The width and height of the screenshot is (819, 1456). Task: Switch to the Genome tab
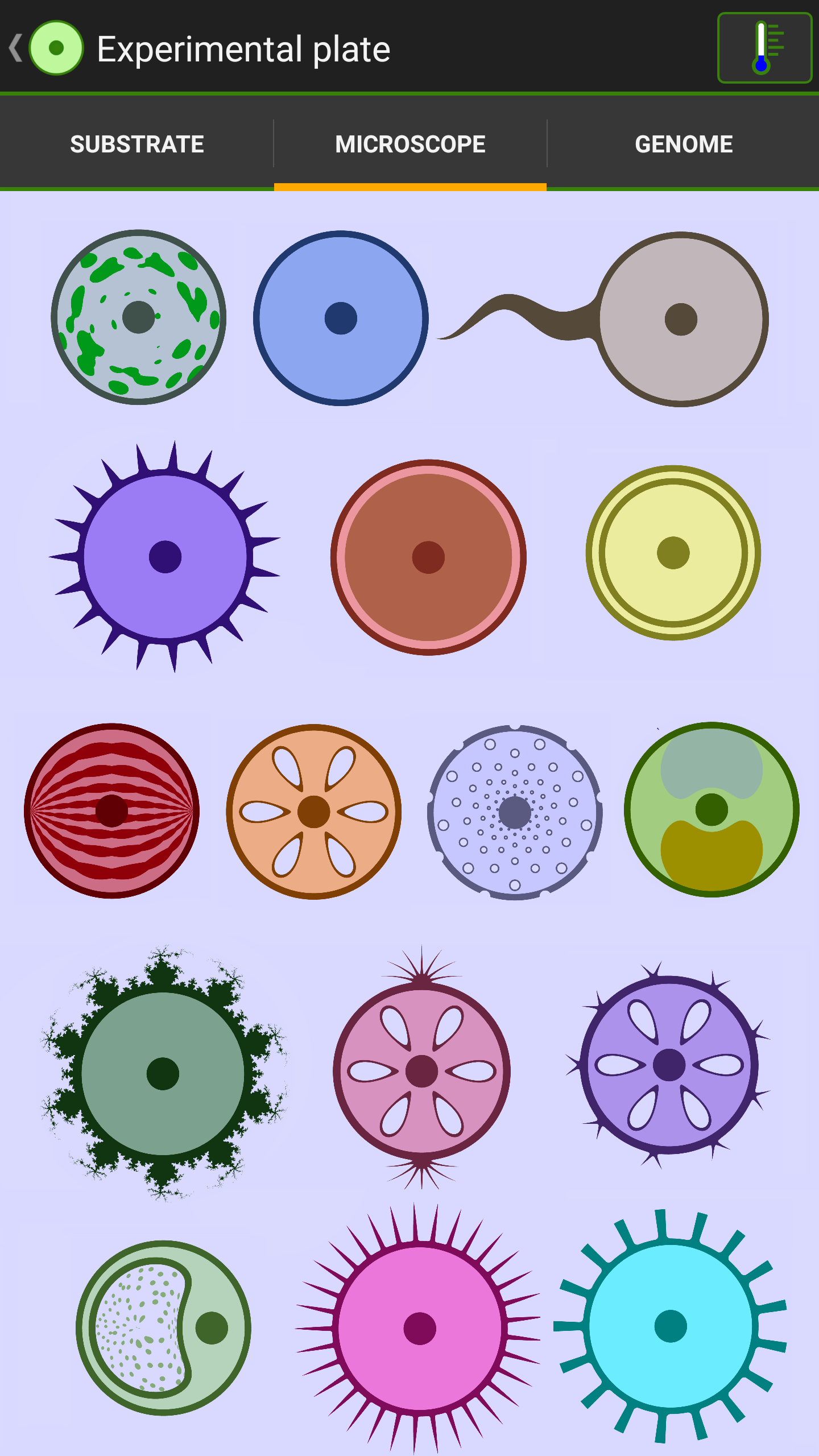click(x=683, y=144)
